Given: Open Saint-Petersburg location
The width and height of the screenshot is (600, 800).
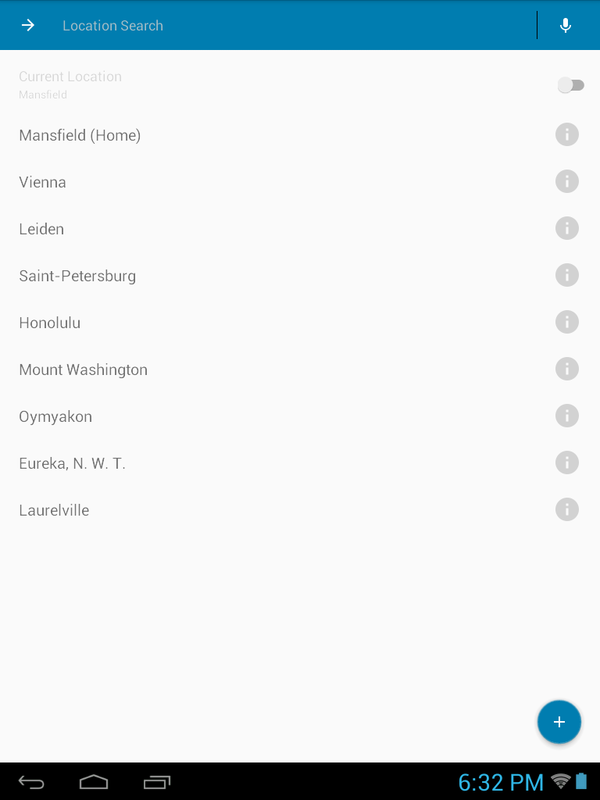Looking at the screenshot, I should point(77,276).
